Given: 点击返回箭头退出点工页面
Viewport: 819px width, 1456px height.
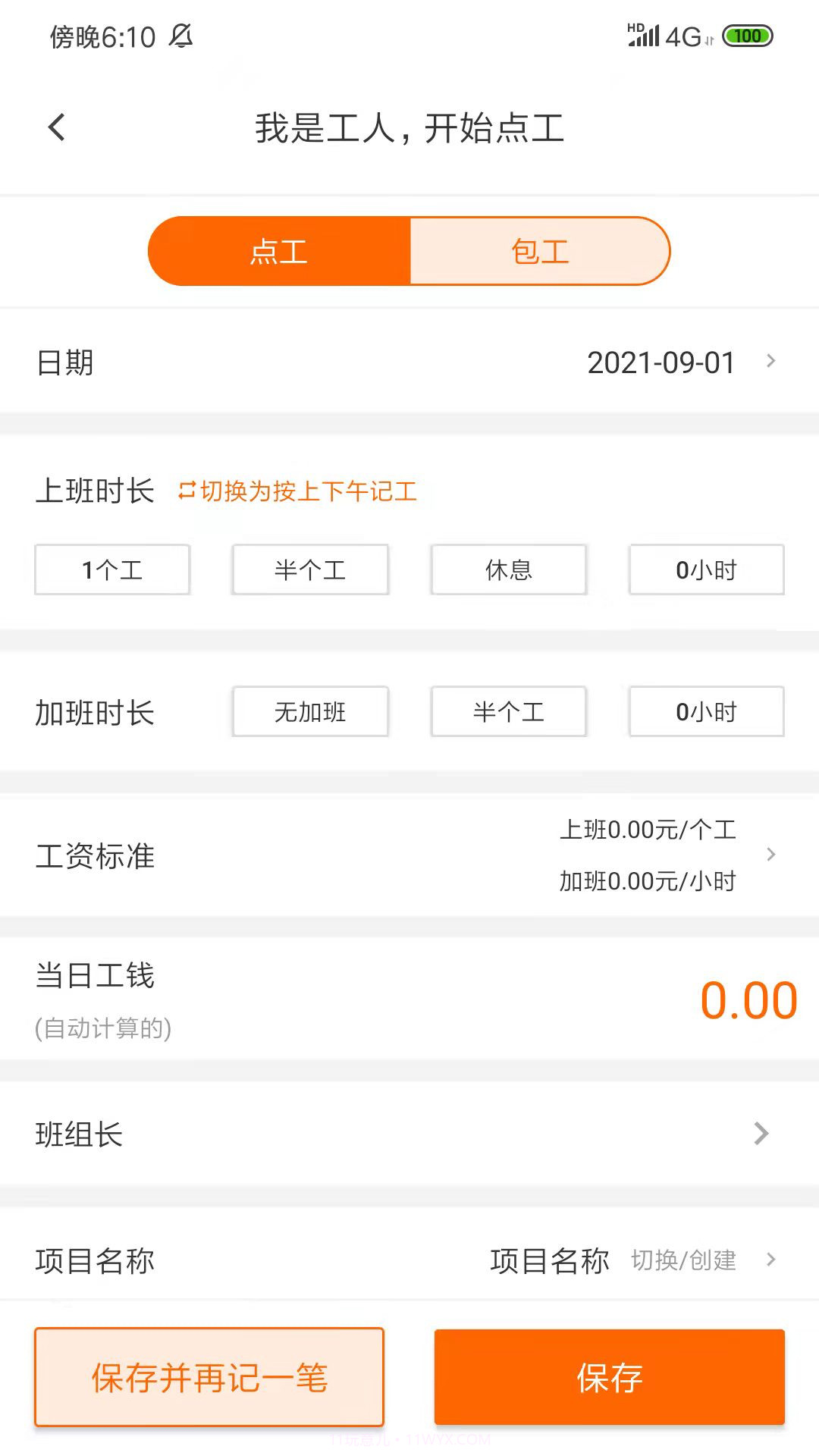Looking at the screenshot, I should point(57,127).
